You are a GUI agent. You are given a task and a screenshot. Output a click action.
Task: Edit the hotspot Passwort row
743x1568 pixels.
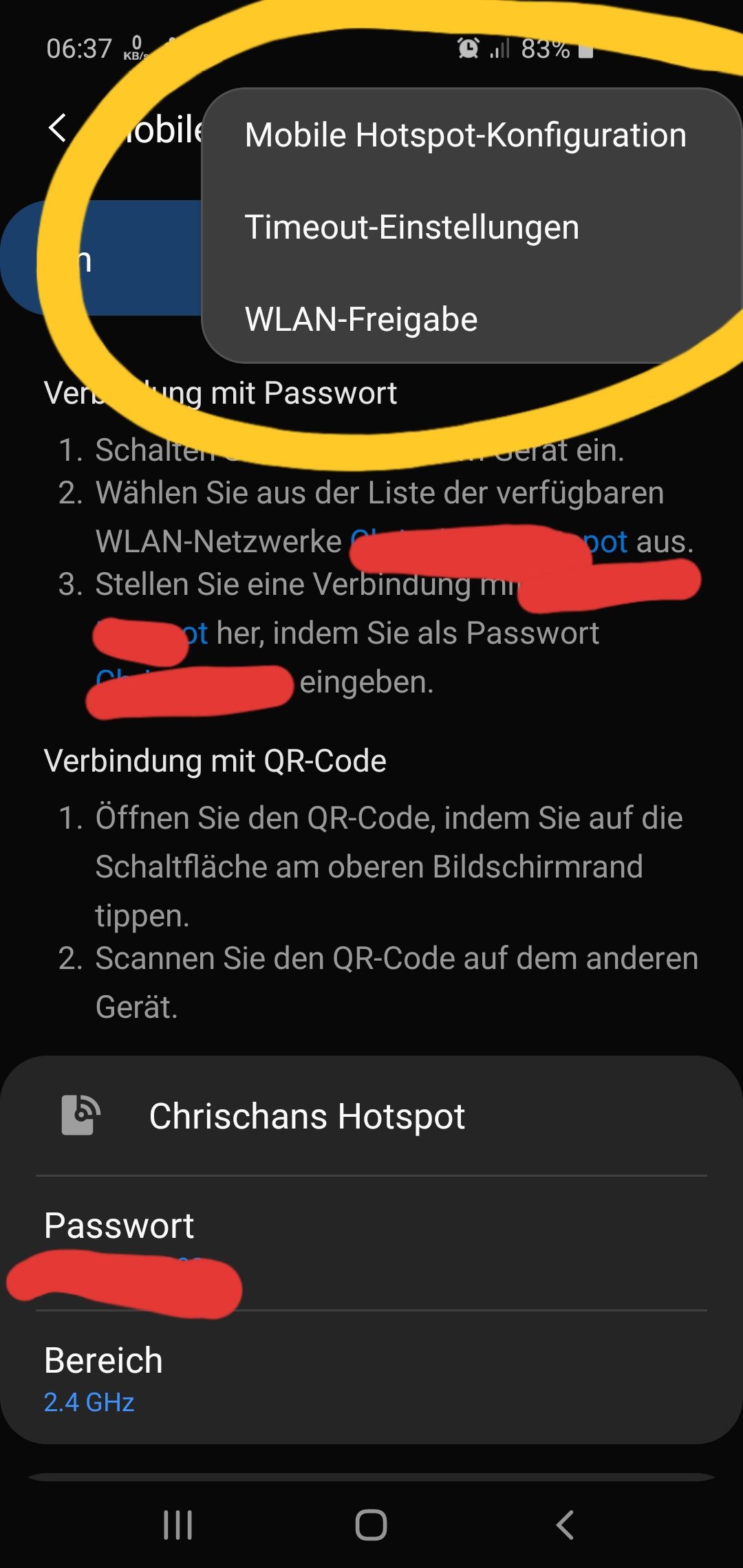click(371, 1243)
